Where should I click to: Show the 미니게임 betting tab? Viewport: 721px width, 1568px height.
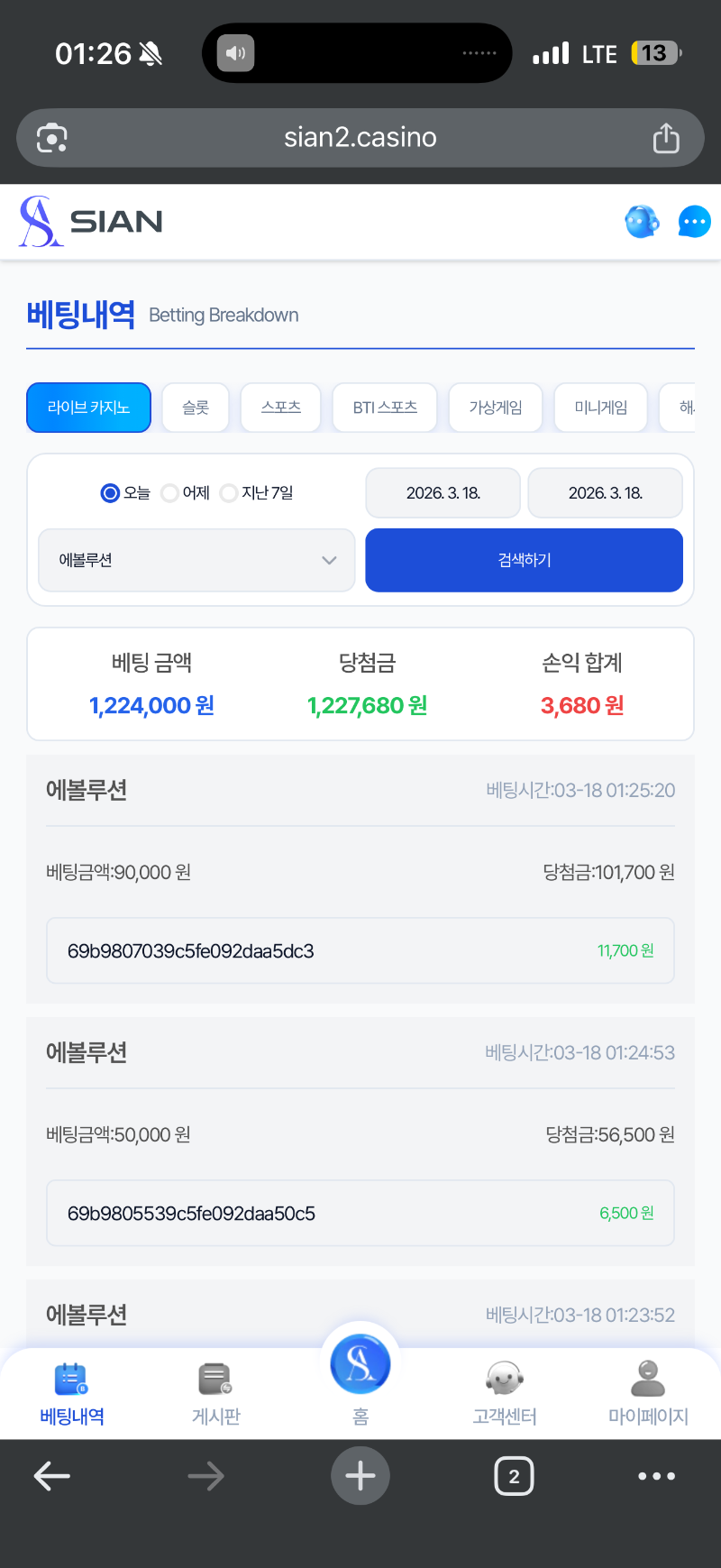(601, 408)
